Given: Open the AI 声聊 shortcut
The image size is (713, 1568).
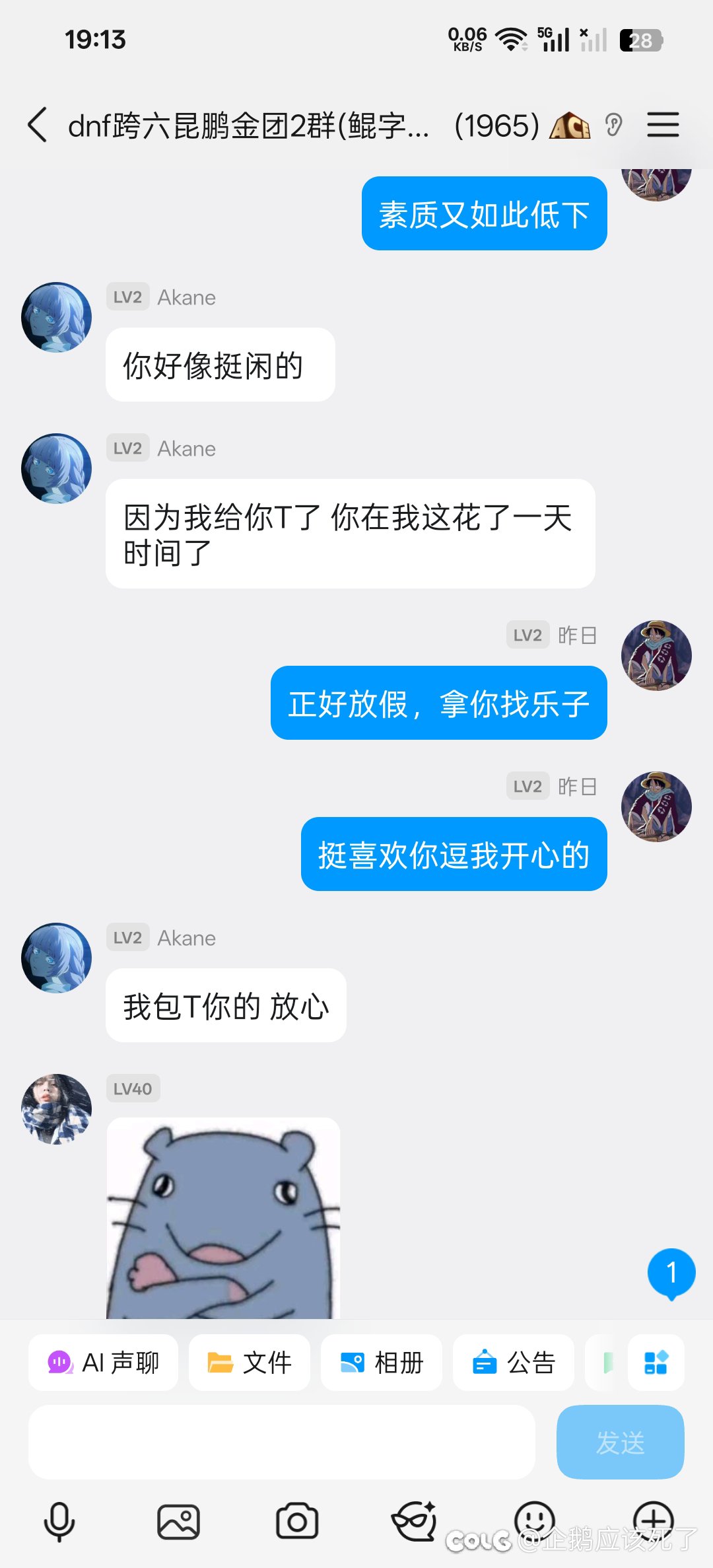Looking at the screenshot, I should pyautogui.click(x=103, y=1362).
